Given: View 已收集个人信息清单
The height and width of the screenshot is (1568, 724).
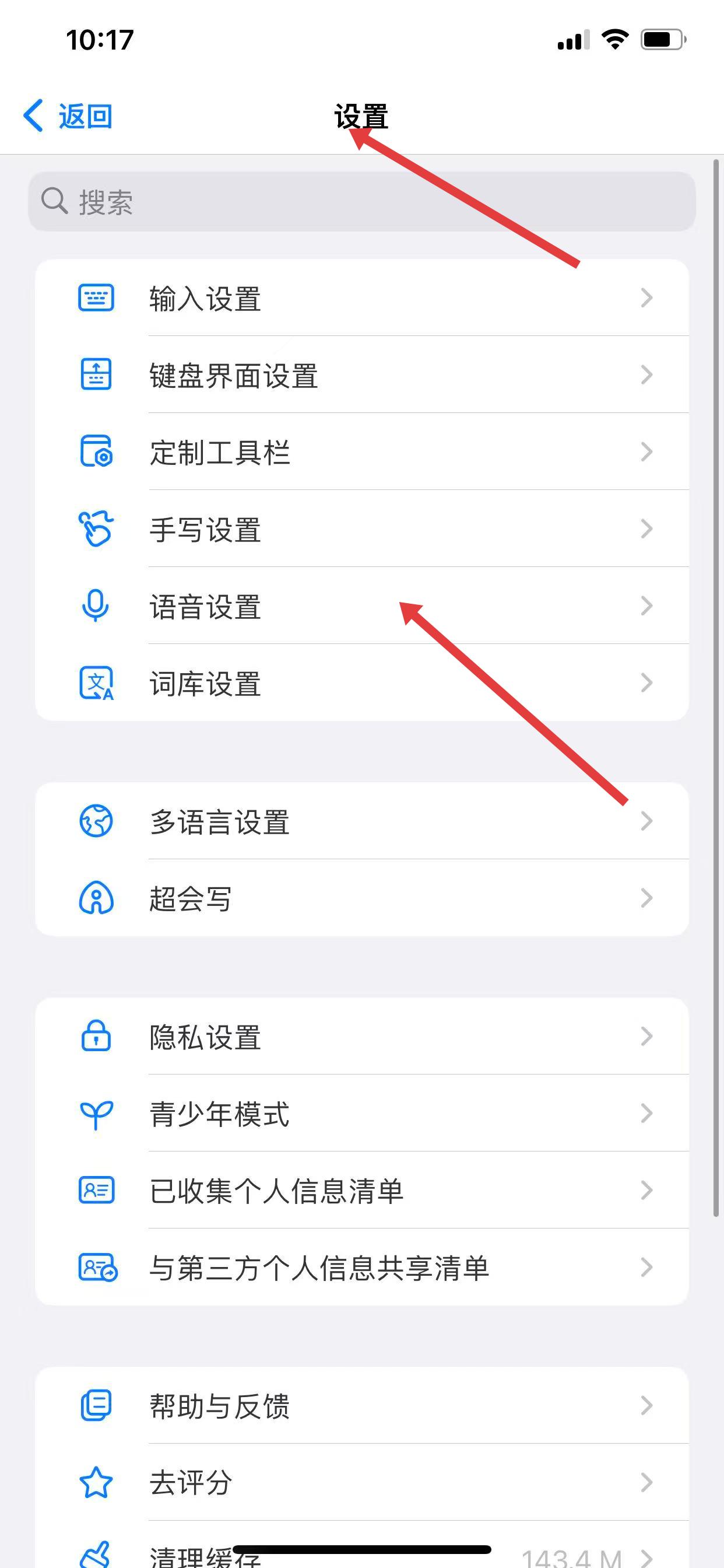Looking at the screenshot, I should 361,1191.
